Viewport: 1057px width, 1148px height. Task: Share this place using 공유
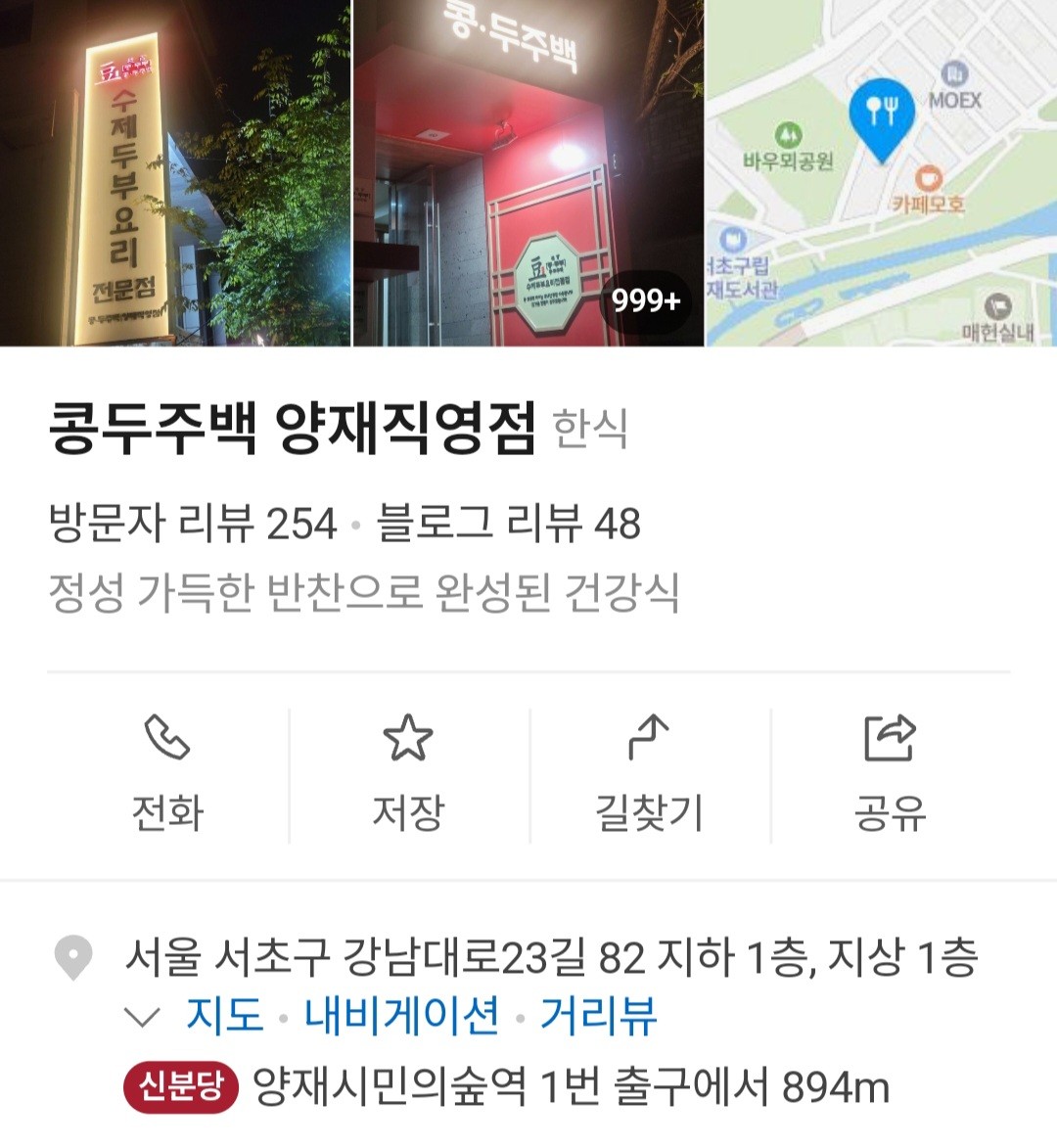890,773
